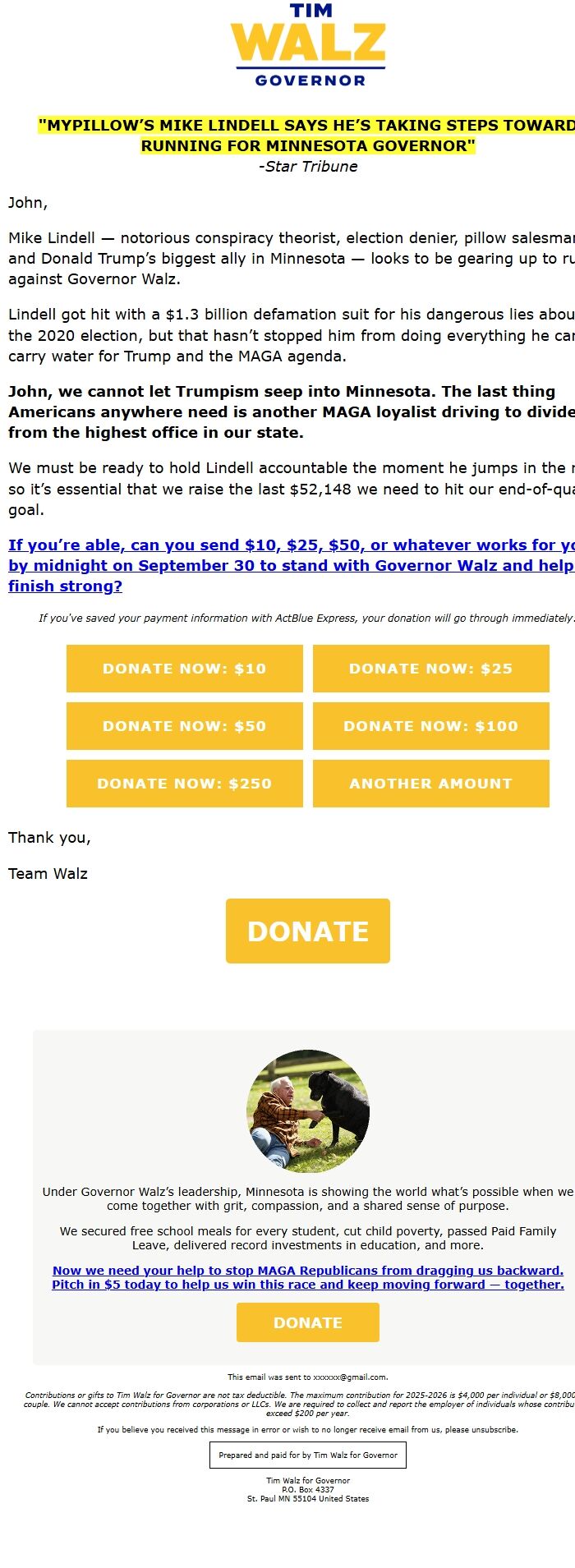Choose the DONATE NOW: $50 button

click(x=184, y=726)
